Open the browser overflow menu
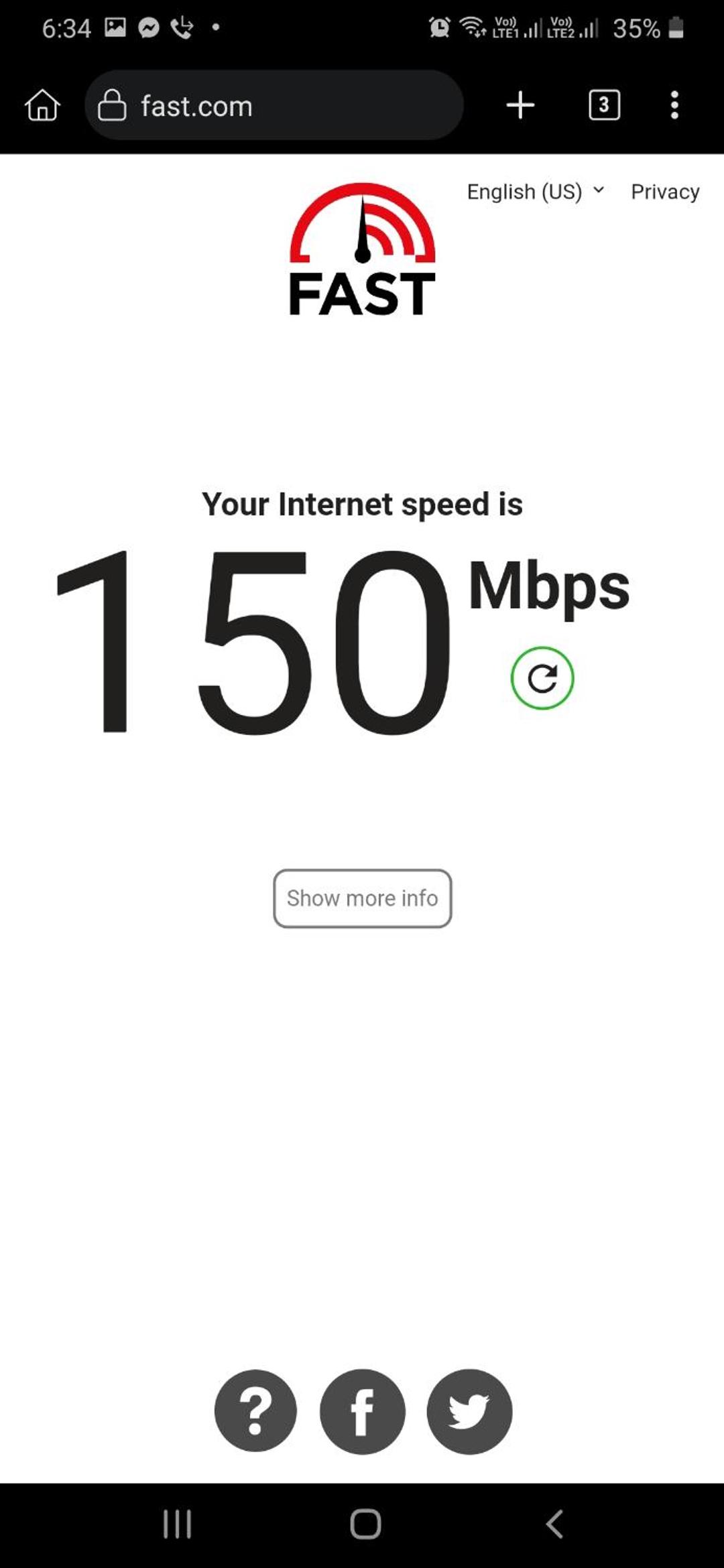The image size is (724, 1568). [674, 105]
